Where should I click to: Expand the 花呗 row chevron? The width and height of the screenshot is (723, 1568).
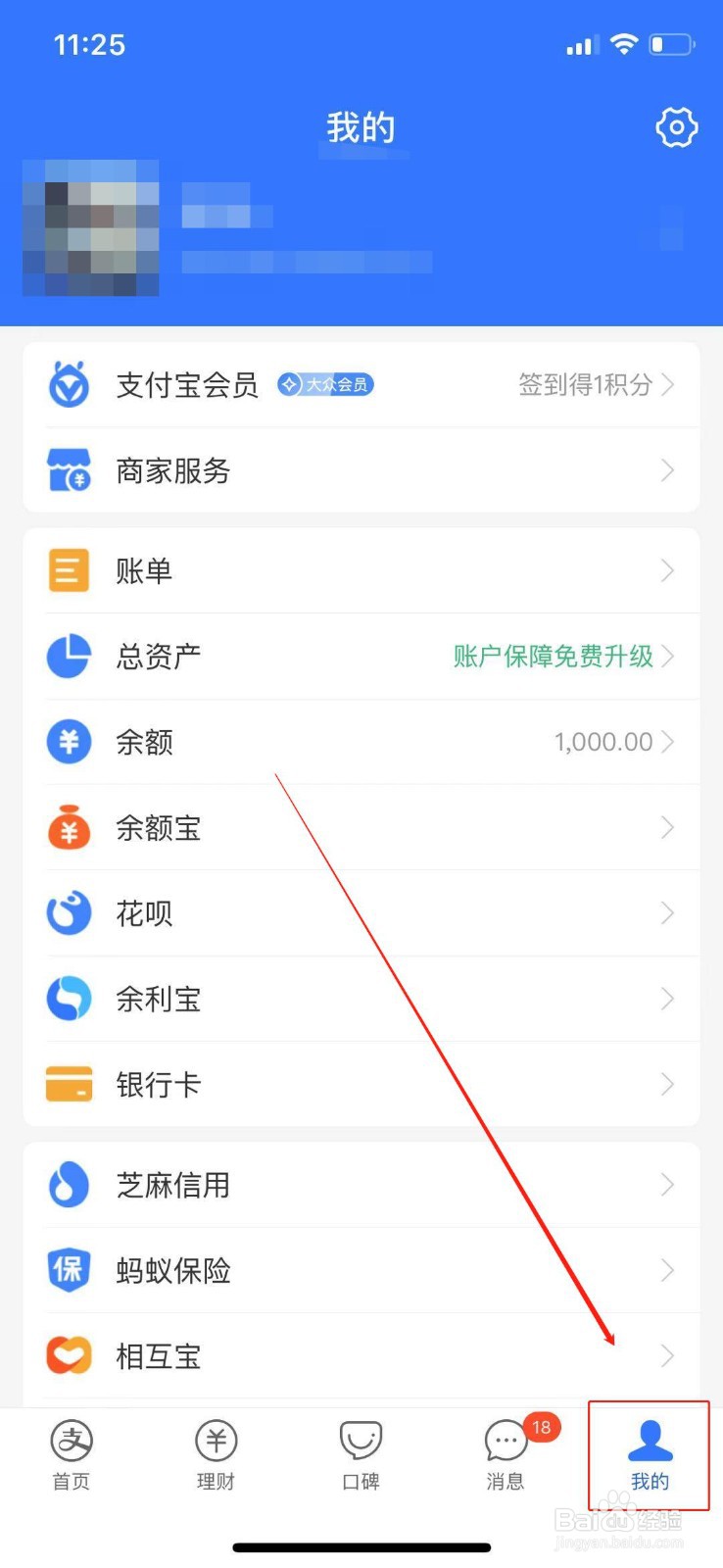(669, 912)
